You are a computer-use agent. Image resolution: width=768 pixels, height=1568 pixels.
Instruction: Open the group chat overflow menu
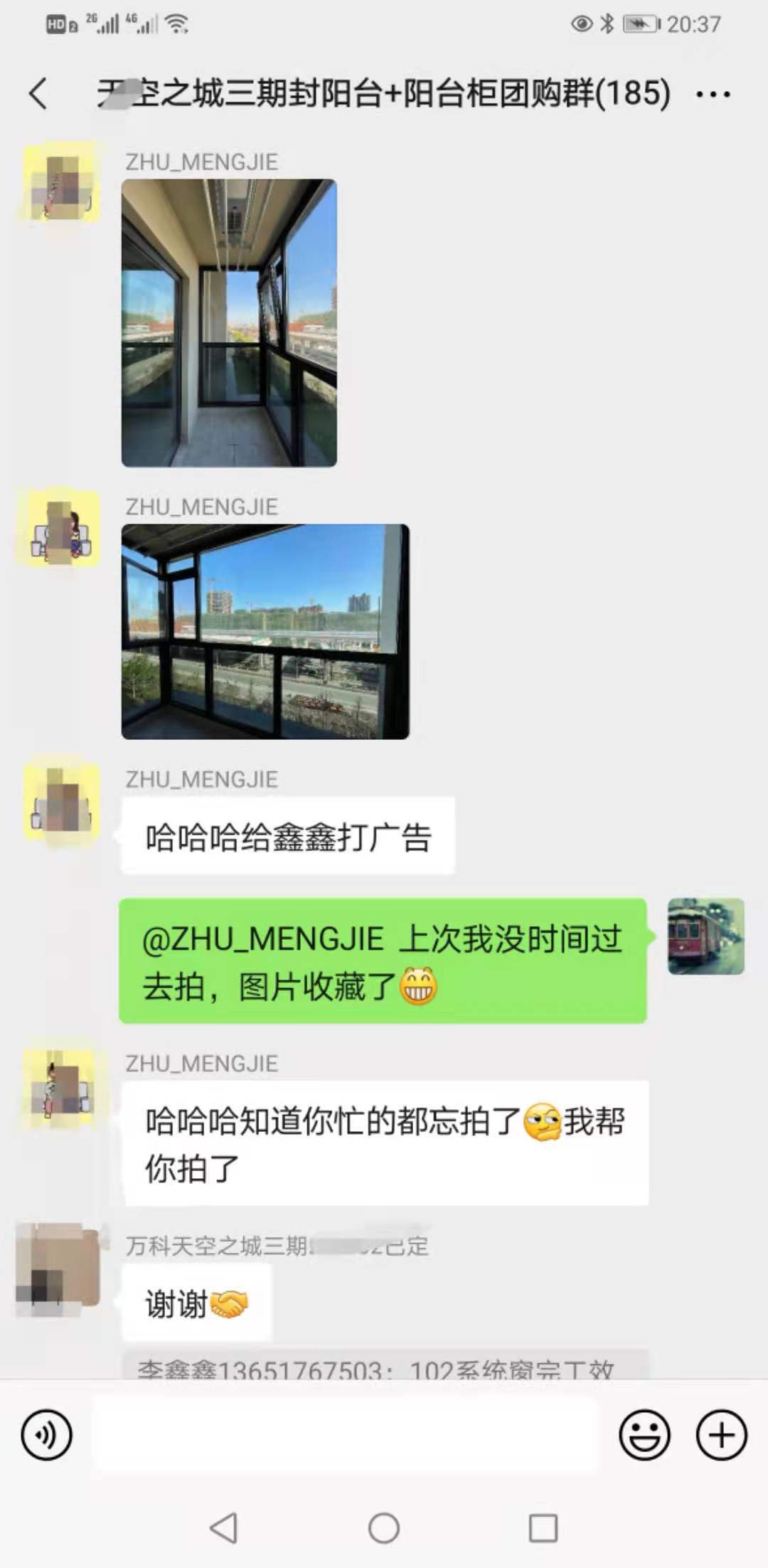(x=713, y=94)
